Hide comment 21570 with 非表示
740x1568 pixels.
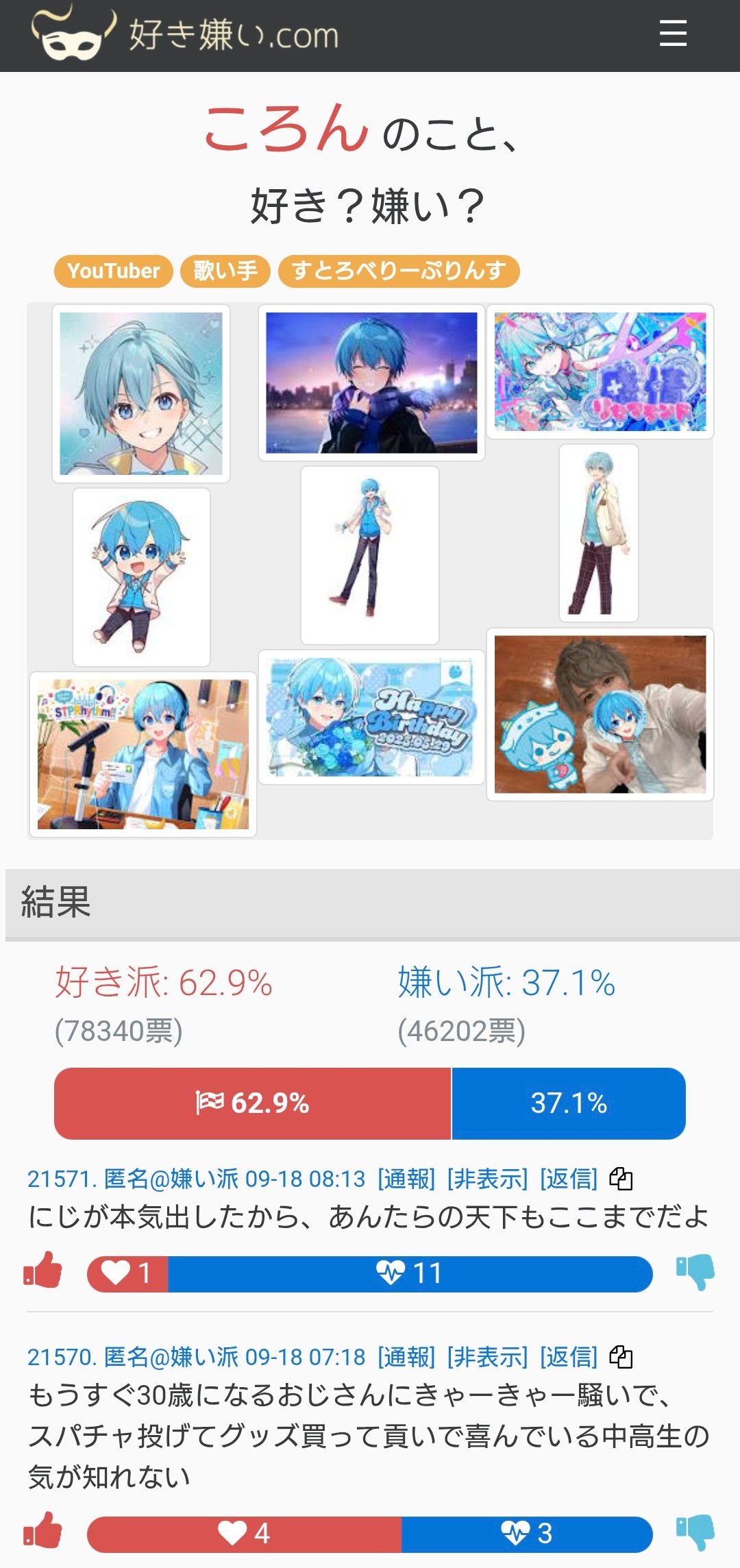pos(487,1357)
